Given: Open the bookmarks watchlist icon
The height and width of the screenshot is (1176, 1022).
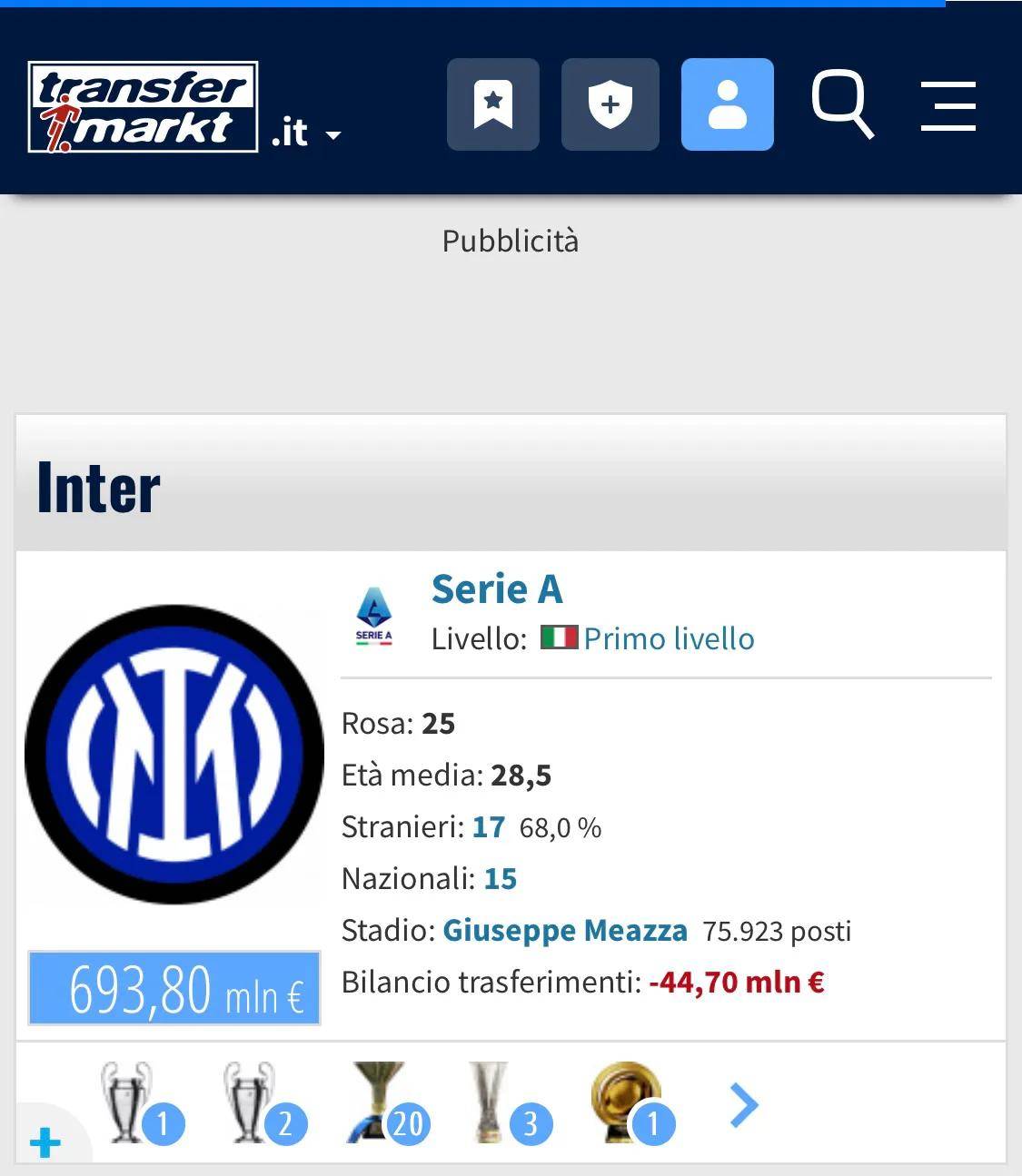Looking at the screenshot, I should pyautogui.click(x=493, y=104).
